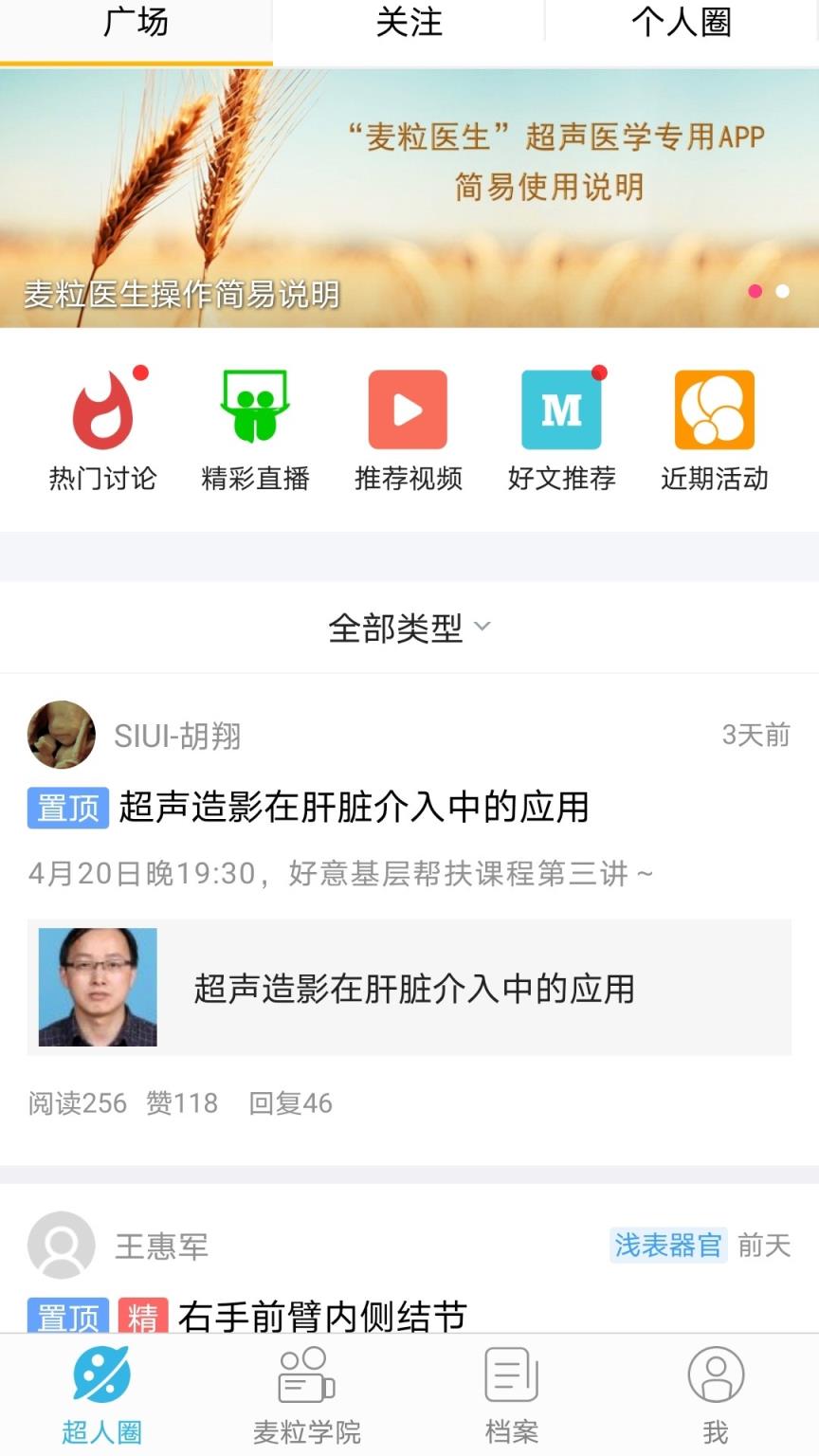Switch to the 关注 tab
Viewport: 819px width, 1456px height.
[408, 24]
